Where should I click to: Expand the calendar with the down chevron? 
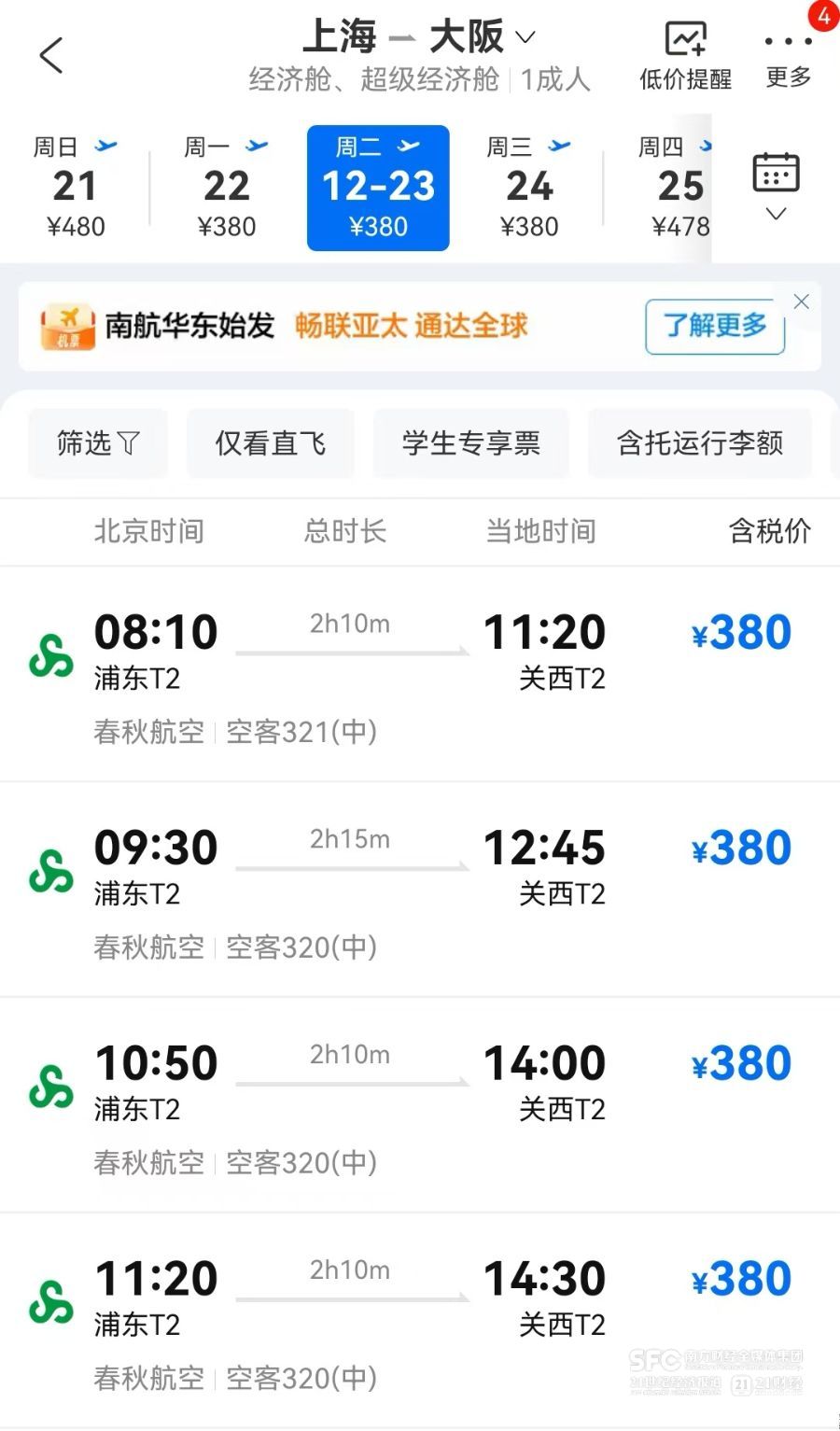tap(776, 213)
